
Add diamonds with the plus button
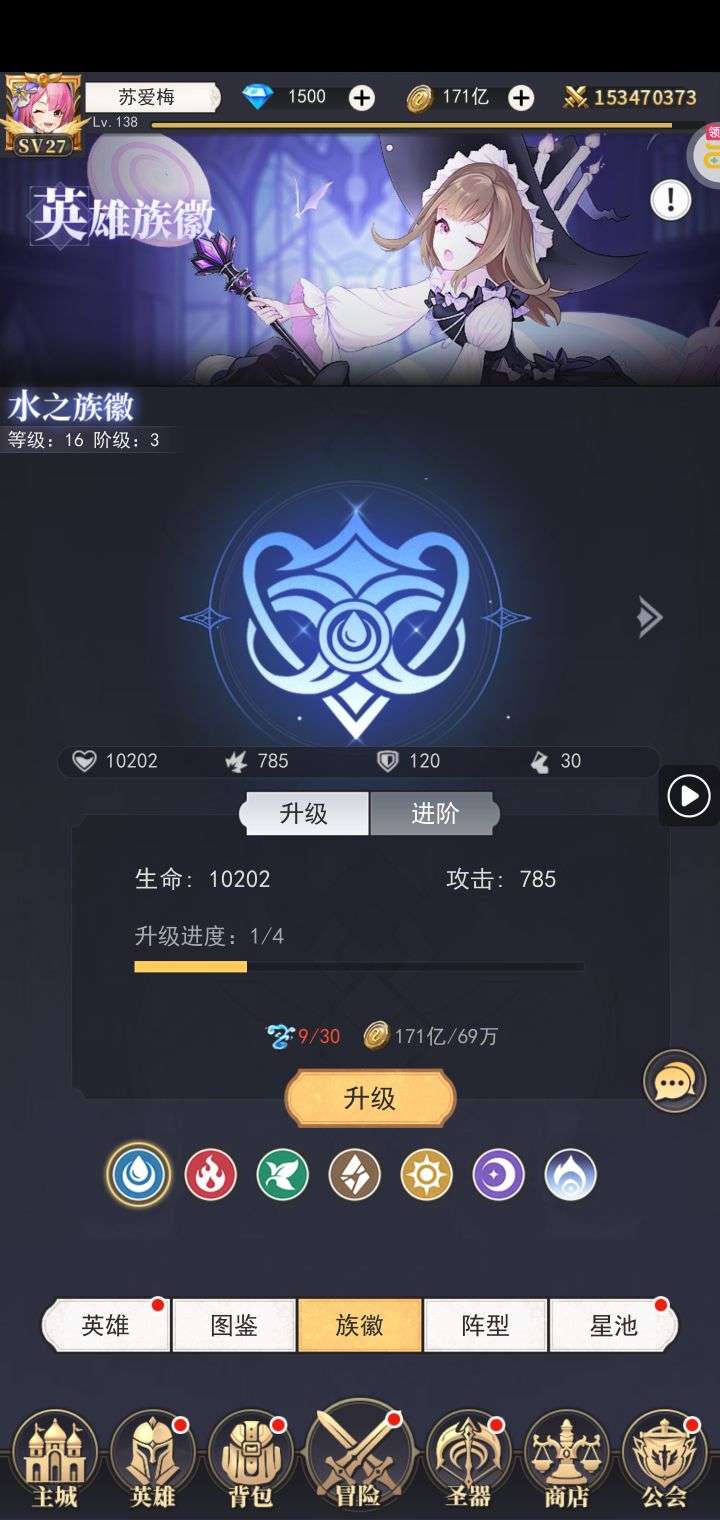[361, 97]
